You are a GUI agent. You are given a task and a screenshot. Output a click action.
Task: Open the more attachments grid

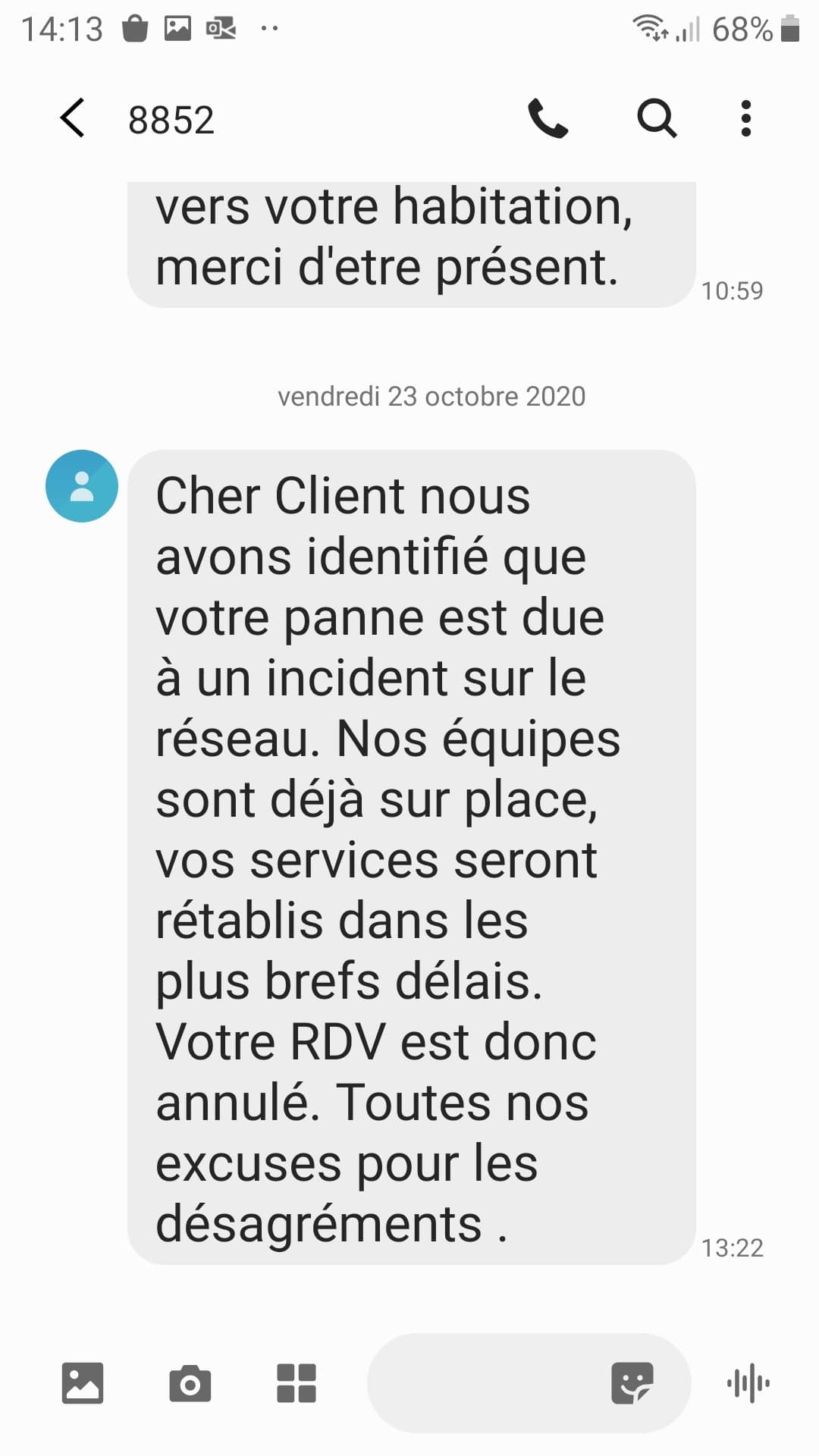(297, 1382)
